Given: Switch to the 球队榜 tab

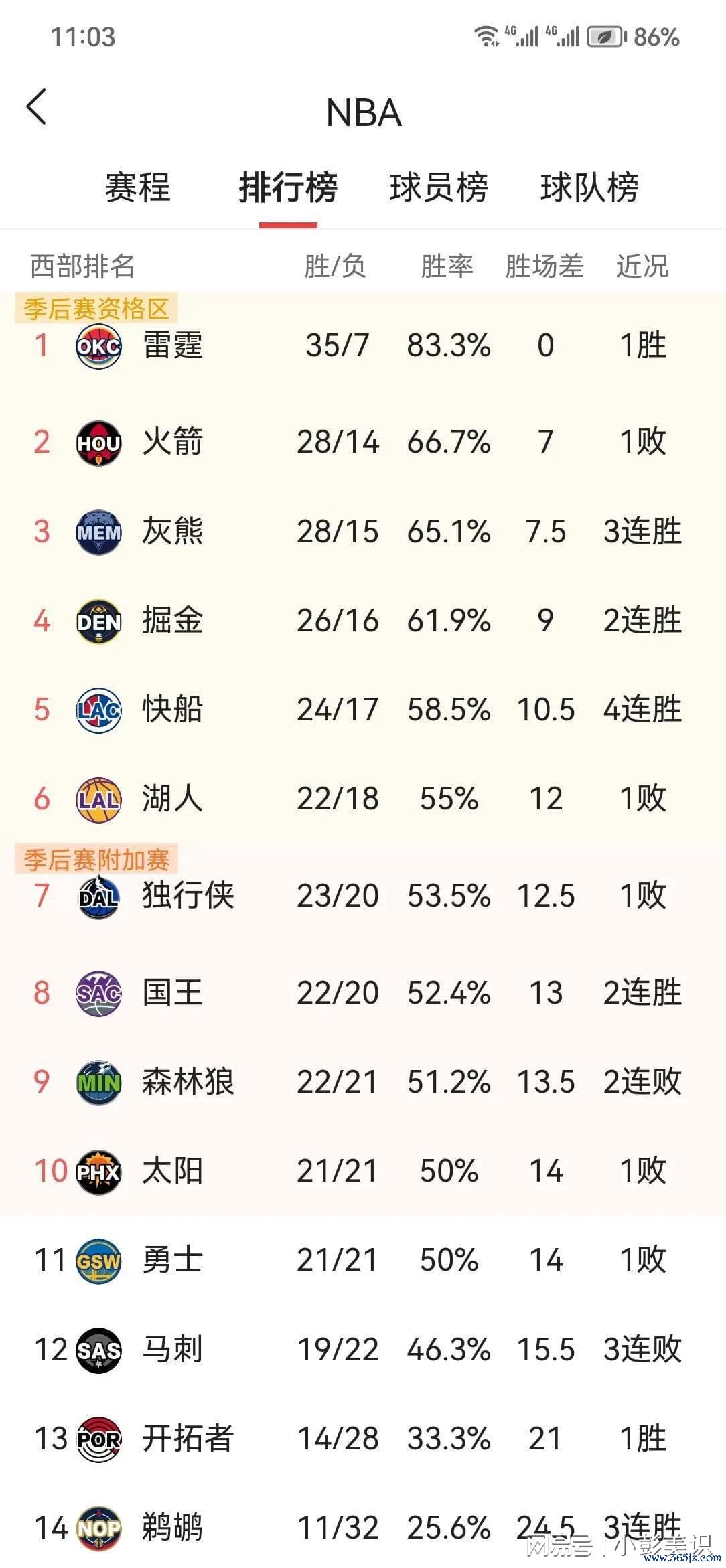Looking at the screenshot, I should pyautogui.click(x=589, y=187).
